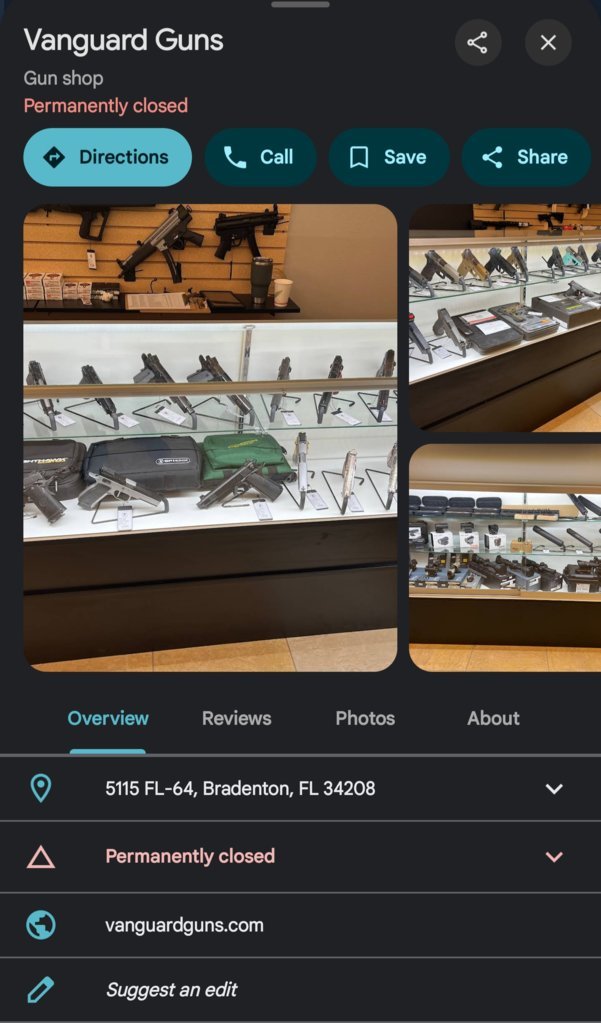The image size is (601, 1023).
Task: Switch to the Photos tab
Action: (365, 718)
